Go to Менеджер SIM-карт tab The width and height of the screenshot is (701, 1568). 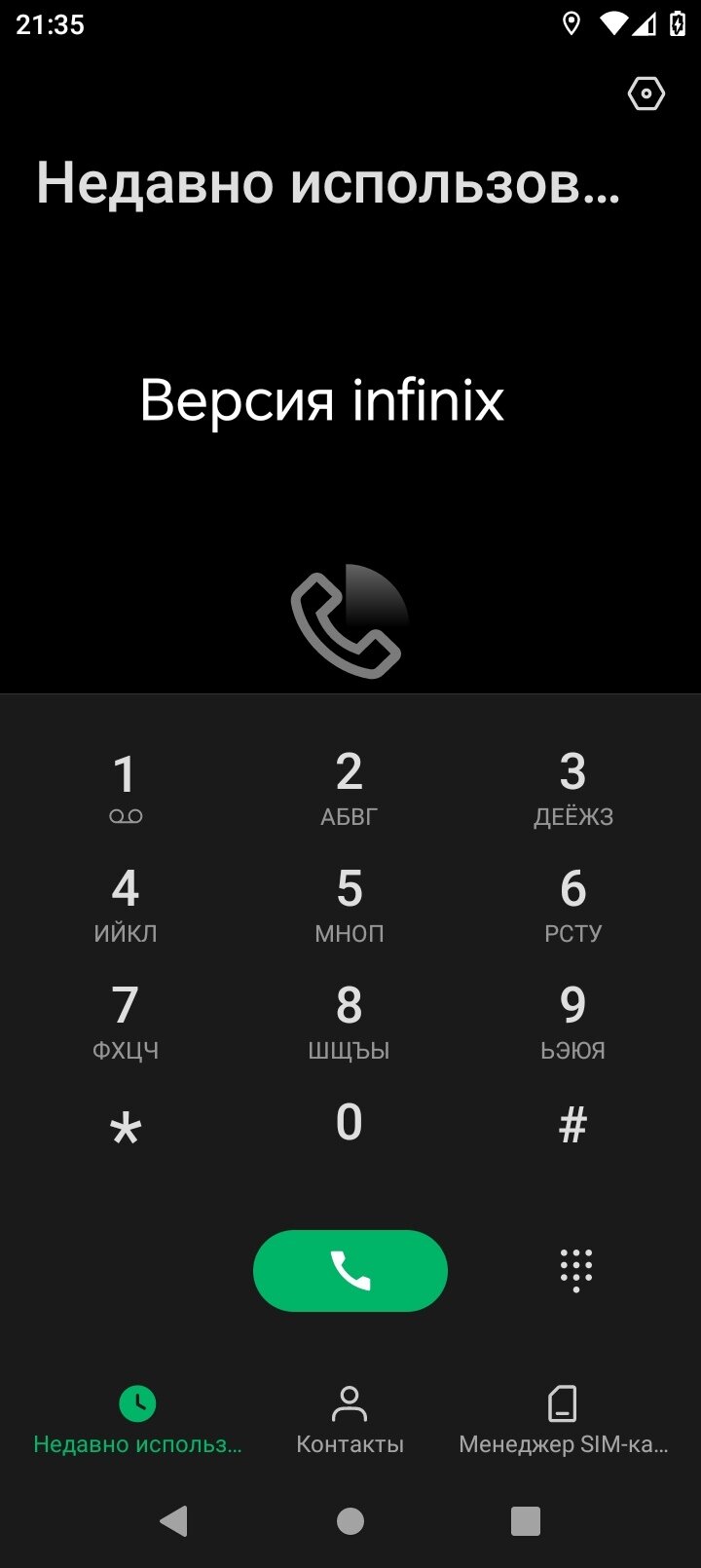click(563, 1420)
